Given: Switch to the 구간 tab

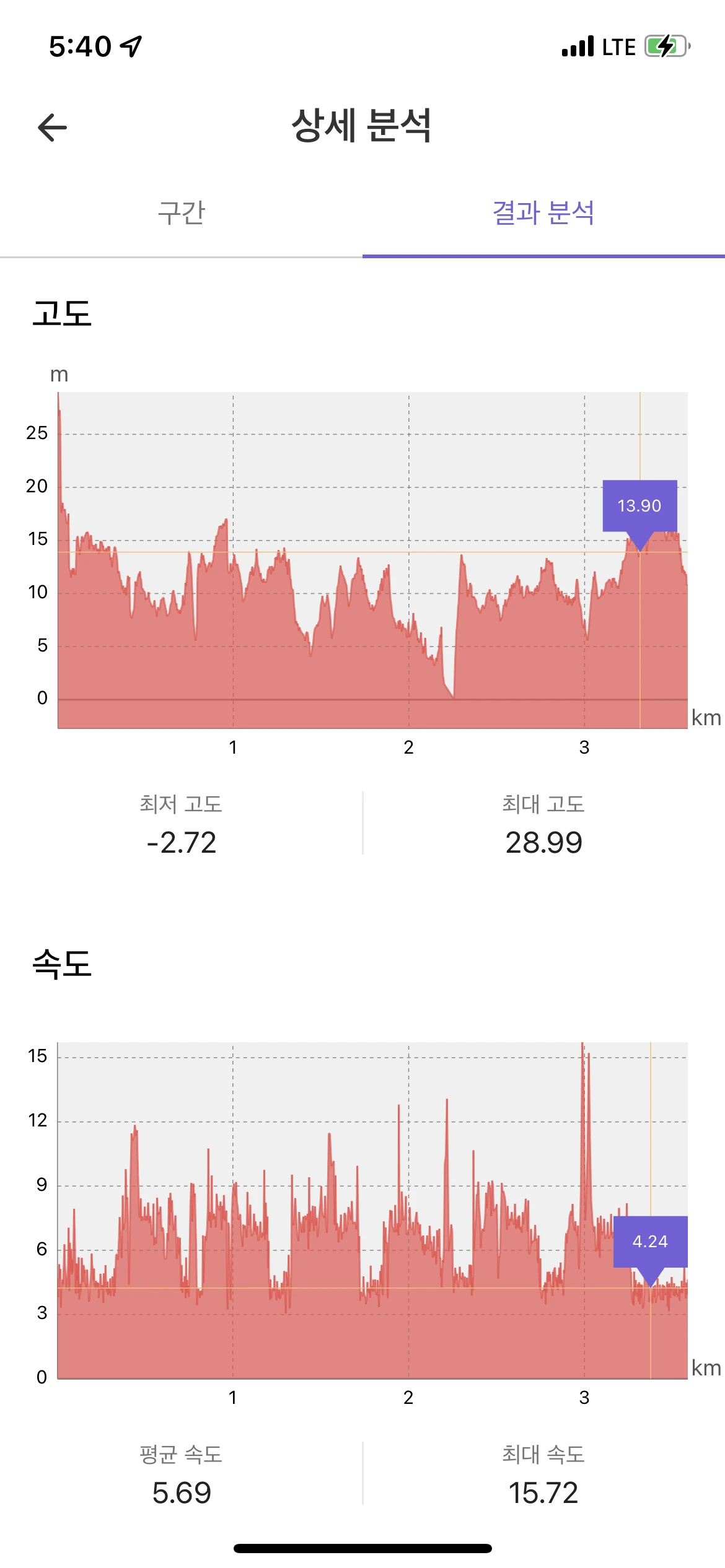Looking at the screenshot, I should [x=181, y=213].
